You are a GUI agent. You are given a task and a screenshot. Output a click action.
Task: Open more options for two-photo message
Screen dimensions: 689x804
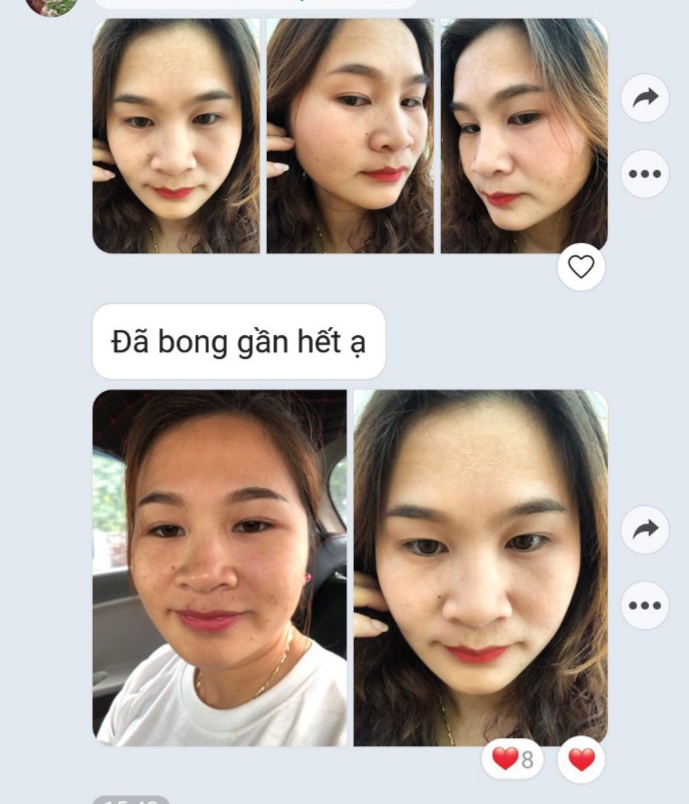pyautogui.click(x=645, y=606)
